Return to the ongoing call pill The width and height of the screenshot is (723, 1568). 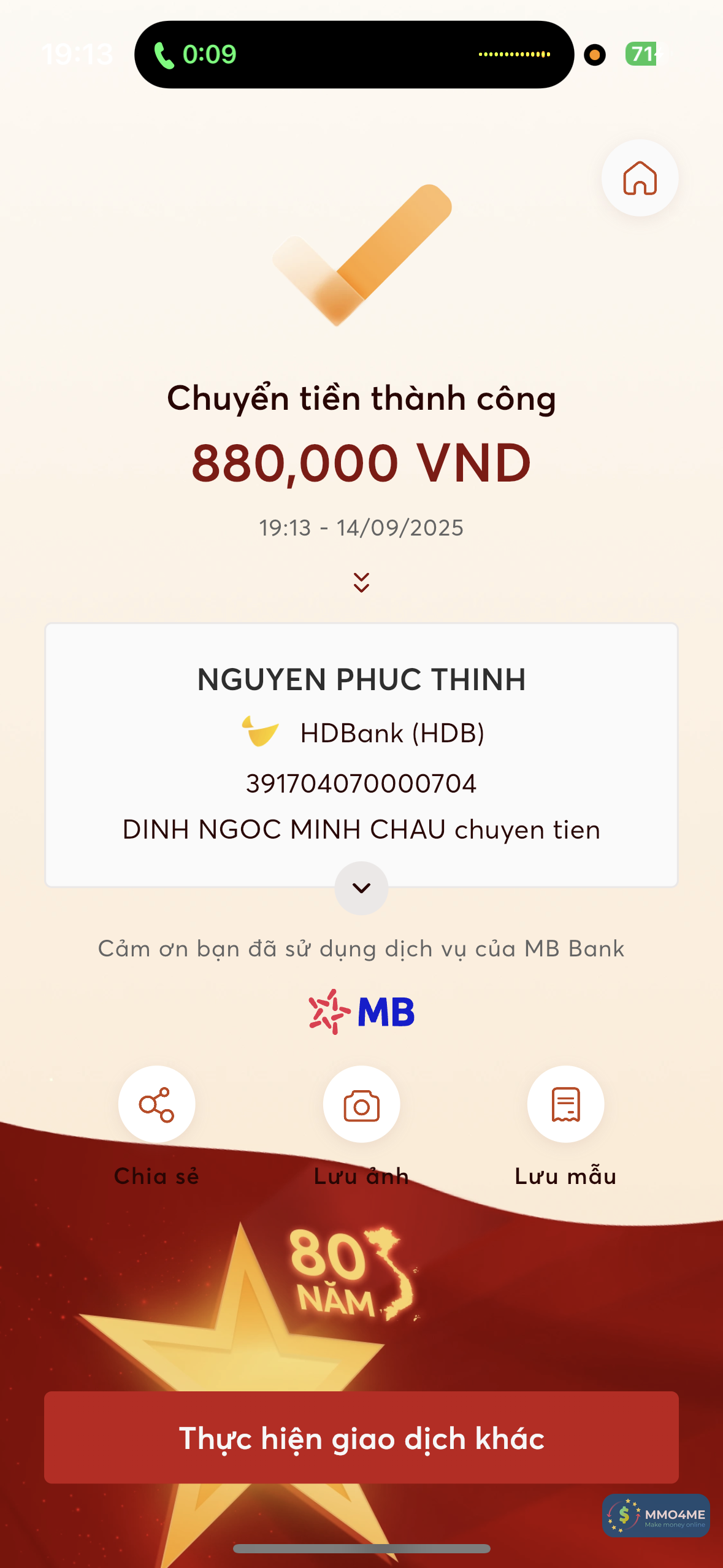(x=354, y=55)
